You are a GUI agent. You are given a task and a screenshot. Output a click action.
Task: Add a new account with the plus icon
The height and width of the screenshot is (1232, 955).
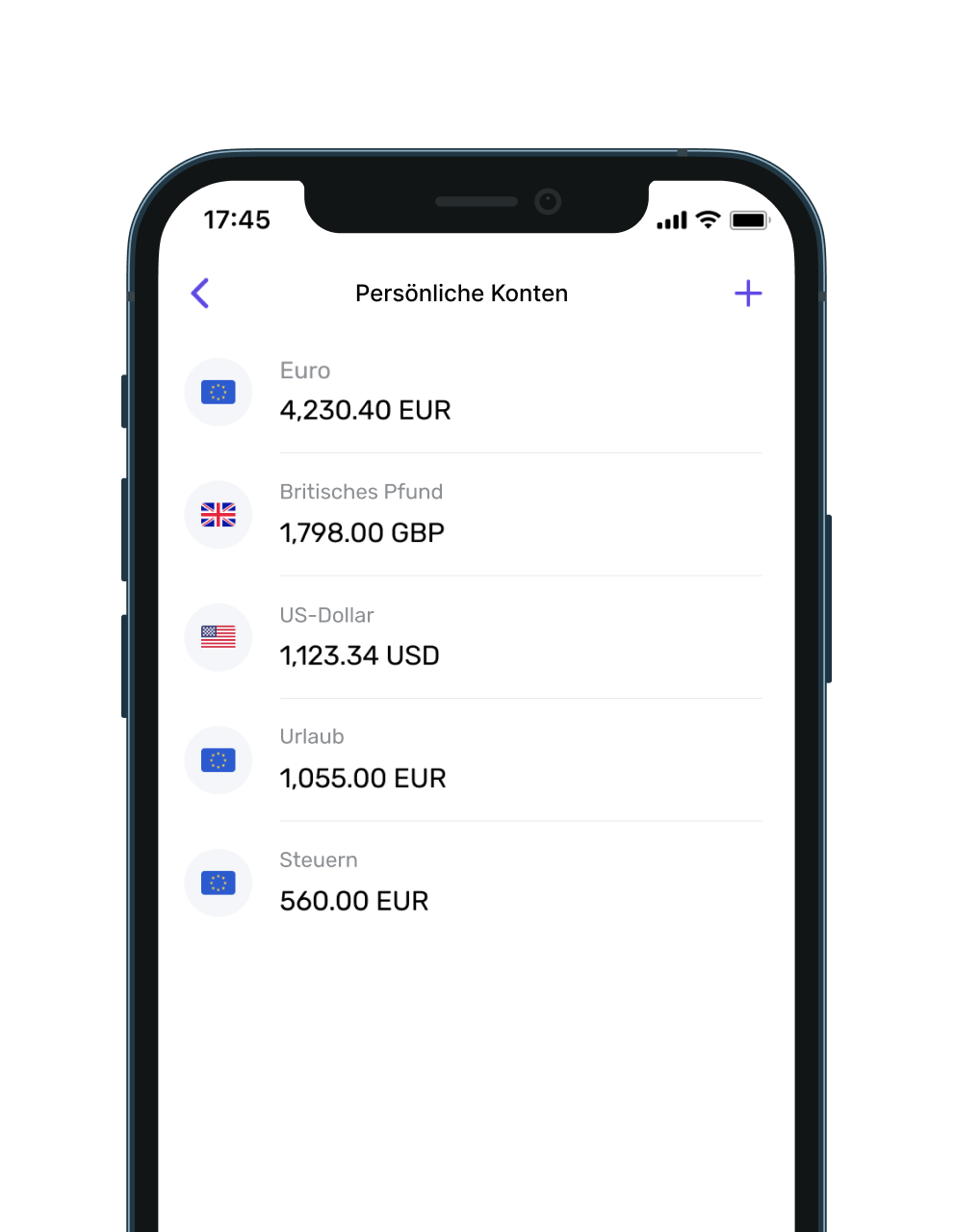pos(748,294)
